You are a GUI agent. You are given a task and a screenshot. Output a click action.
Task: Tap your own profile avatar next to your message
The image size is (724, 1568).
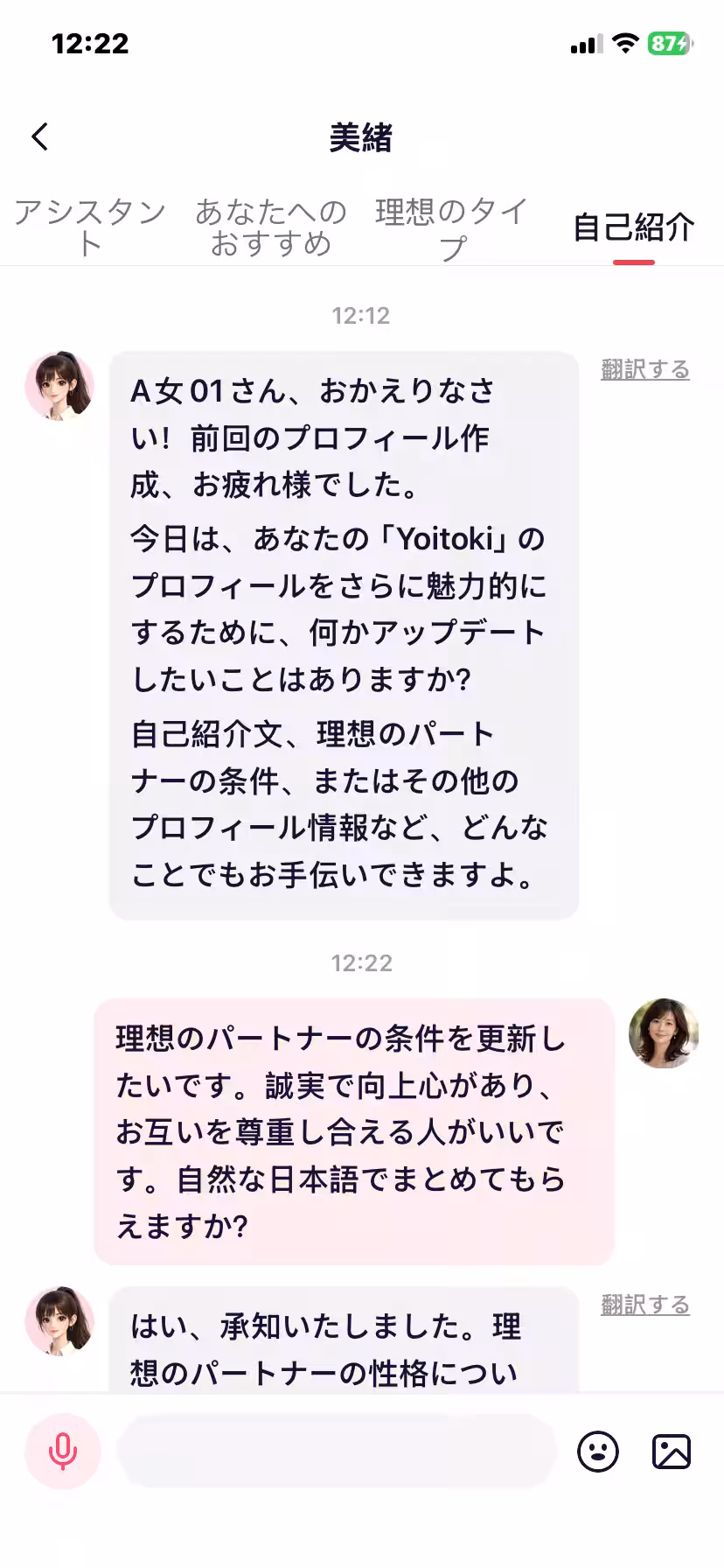(663, 1035)
